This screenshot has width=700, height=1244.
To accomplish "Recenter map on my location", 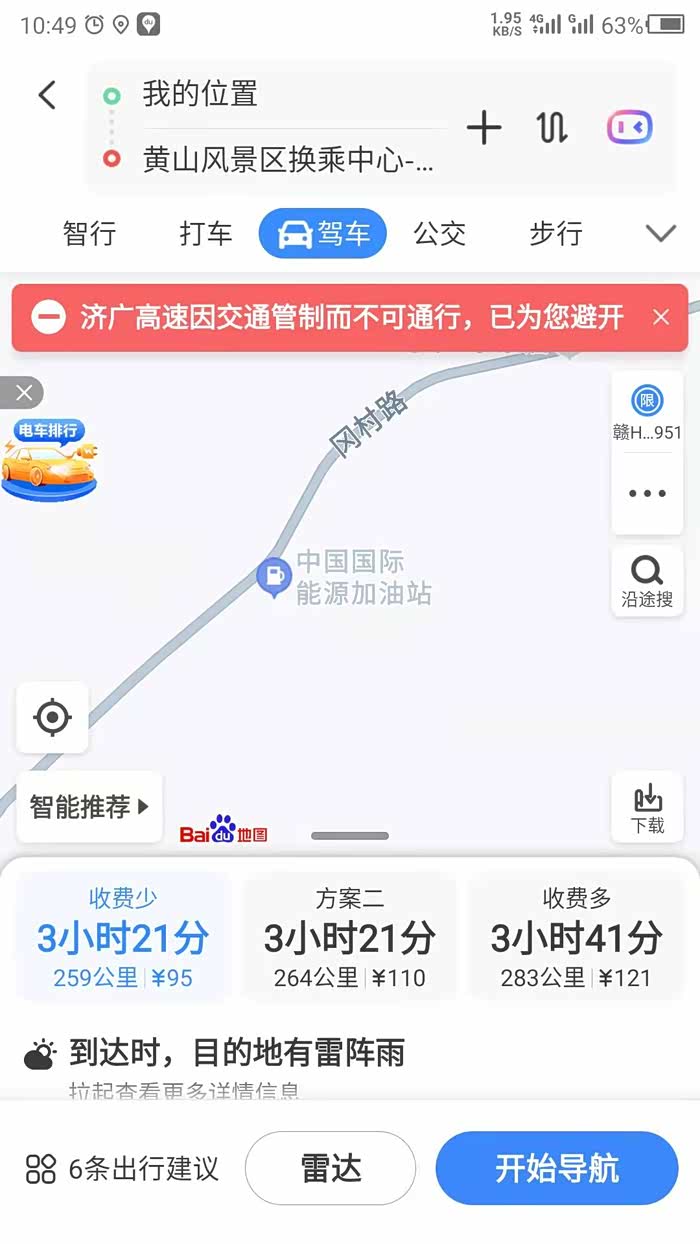I will point(52,718).
